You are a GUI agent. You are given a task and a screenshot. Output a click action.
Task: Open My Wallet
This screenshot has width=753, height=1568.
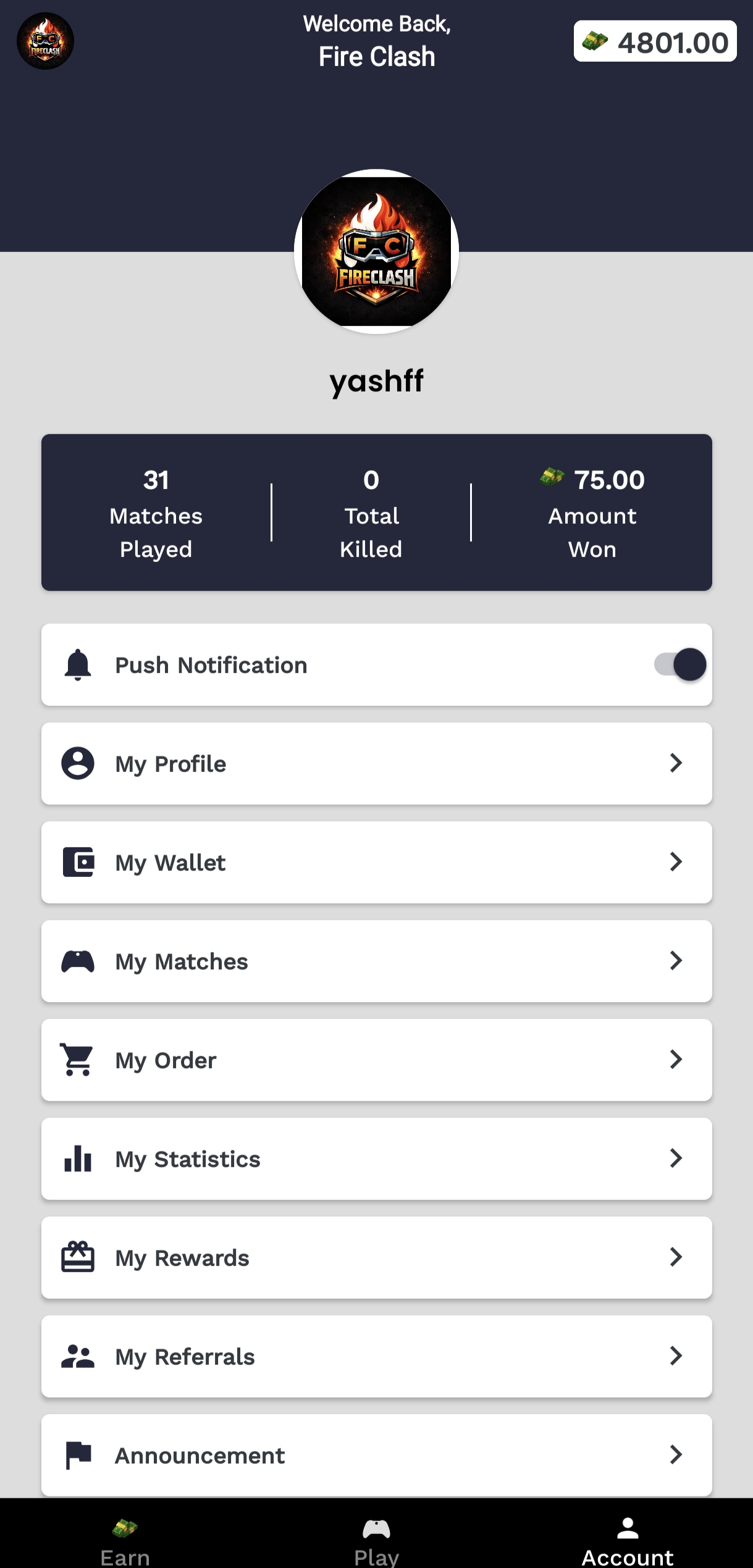point(376,863)
